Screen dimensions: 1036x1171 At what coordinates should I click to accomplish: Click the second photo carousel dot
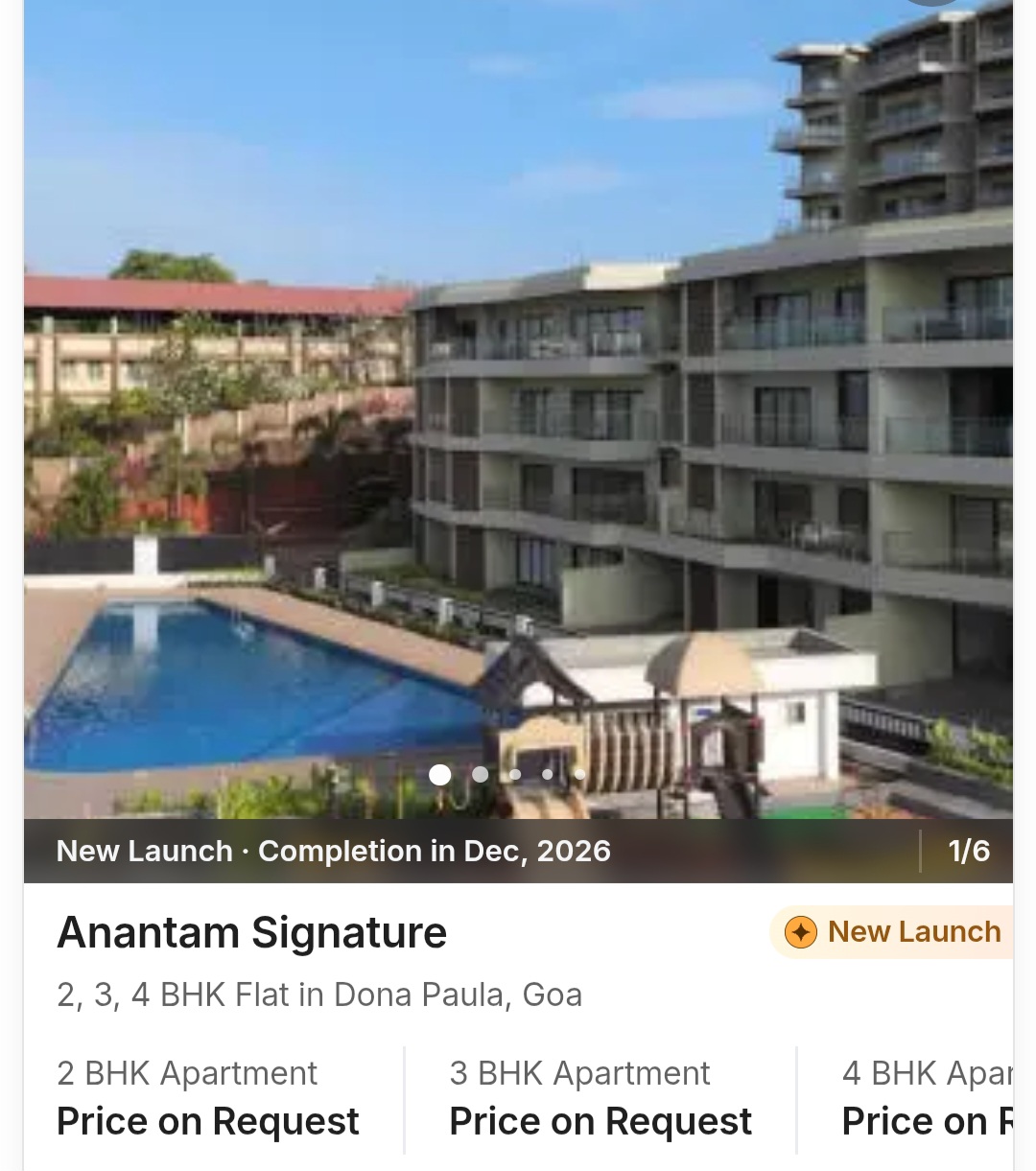click(x=481, y=774)
